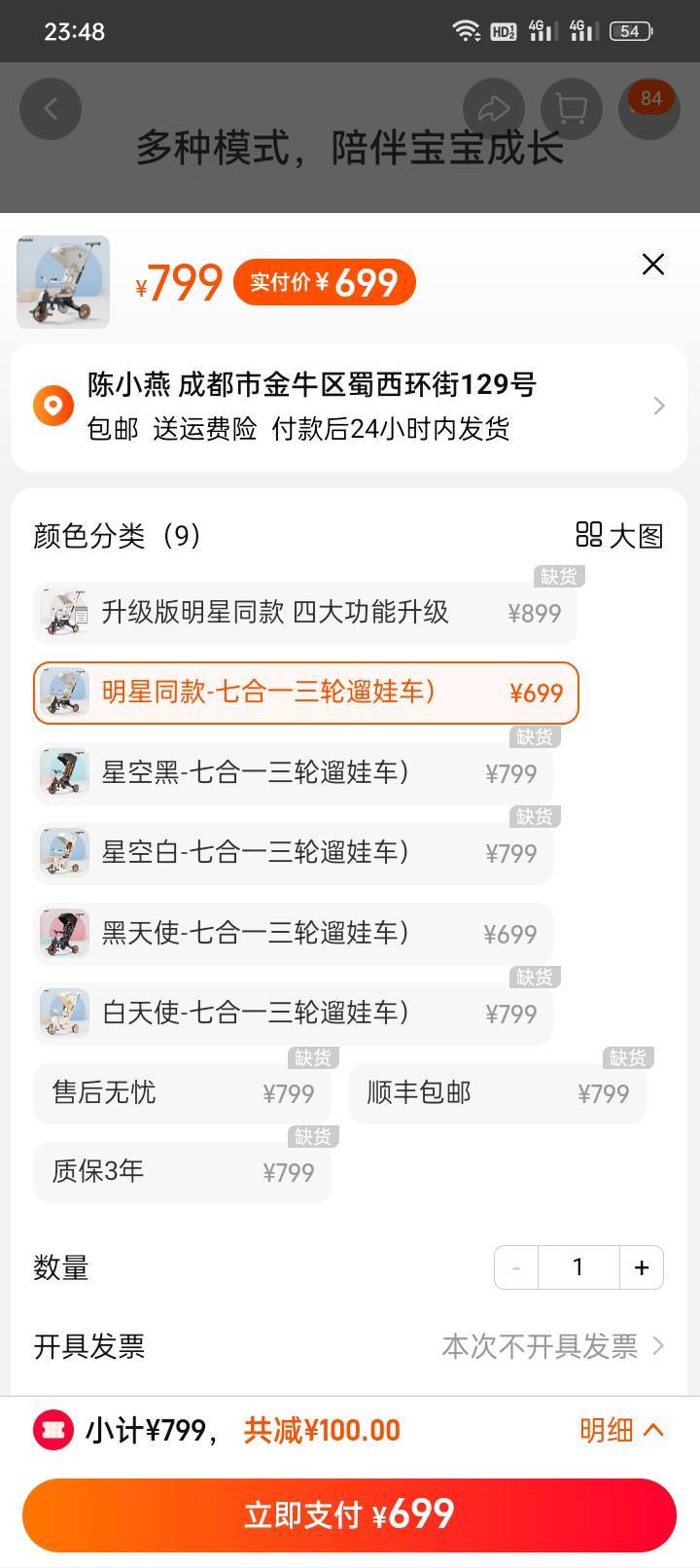700x1568 pixels.
Task: Change the delivery address 陈小燕
Action: (350, 407)
